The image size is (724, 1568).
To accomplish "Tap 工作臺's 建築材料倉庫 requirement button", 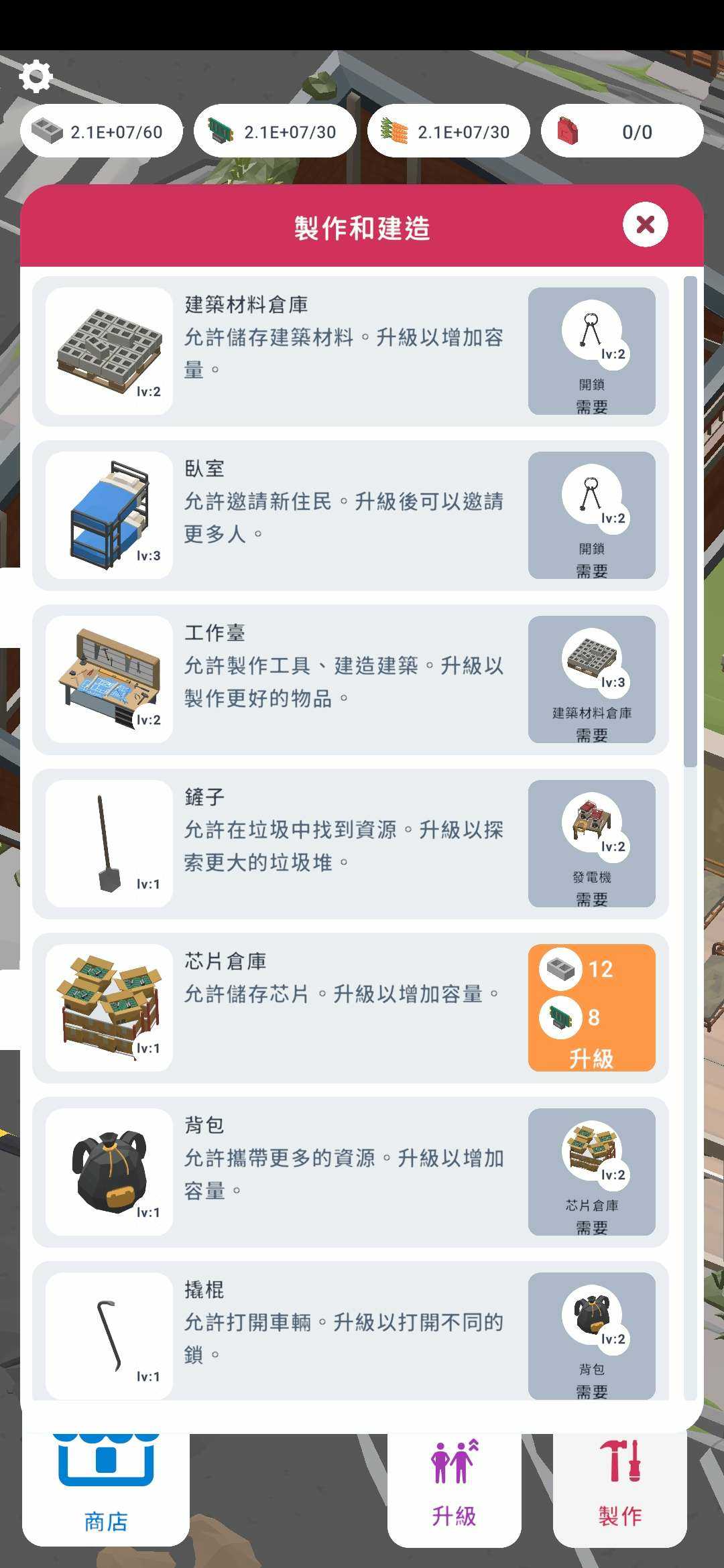I will 591,679.
